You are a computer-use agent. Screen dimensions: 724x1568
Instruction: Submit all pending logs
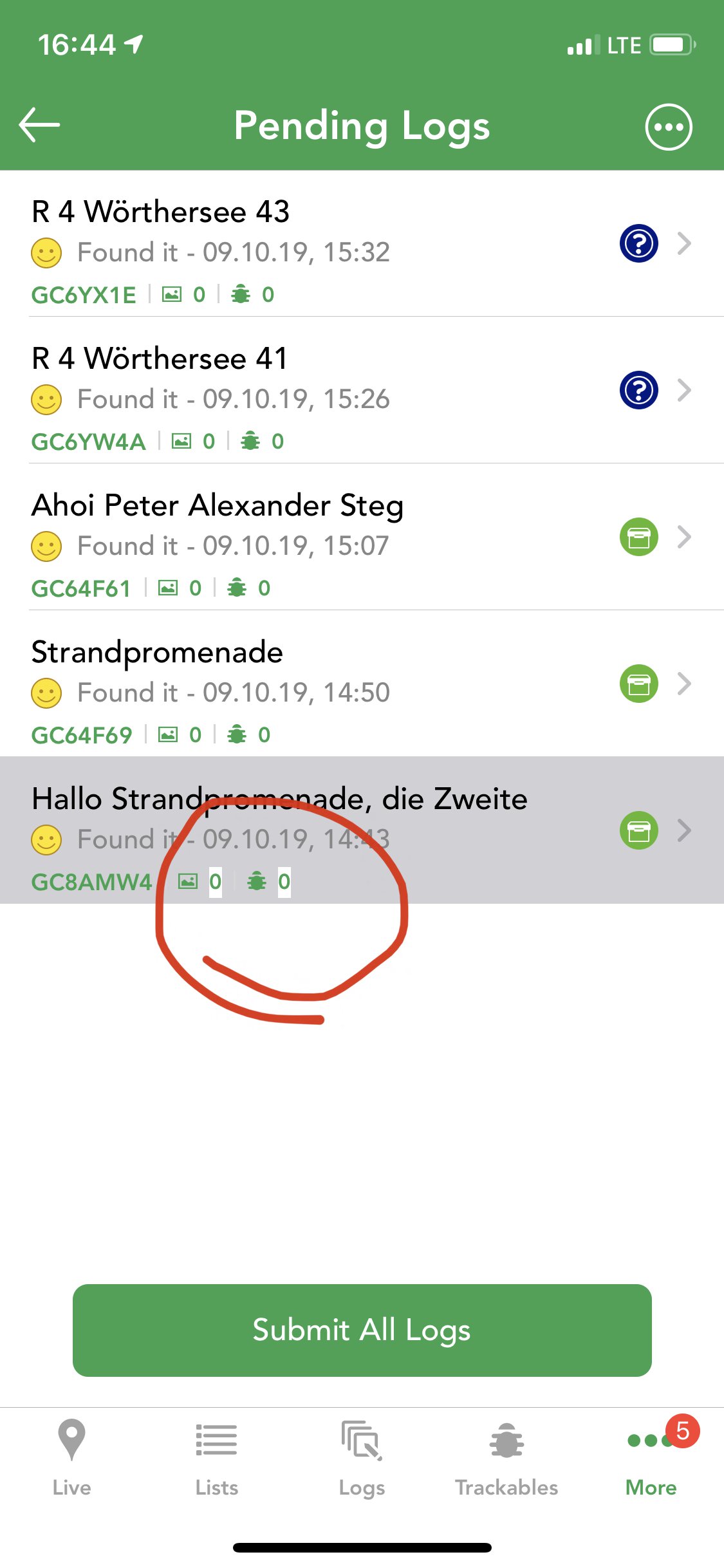click(x=362, y=1330)
